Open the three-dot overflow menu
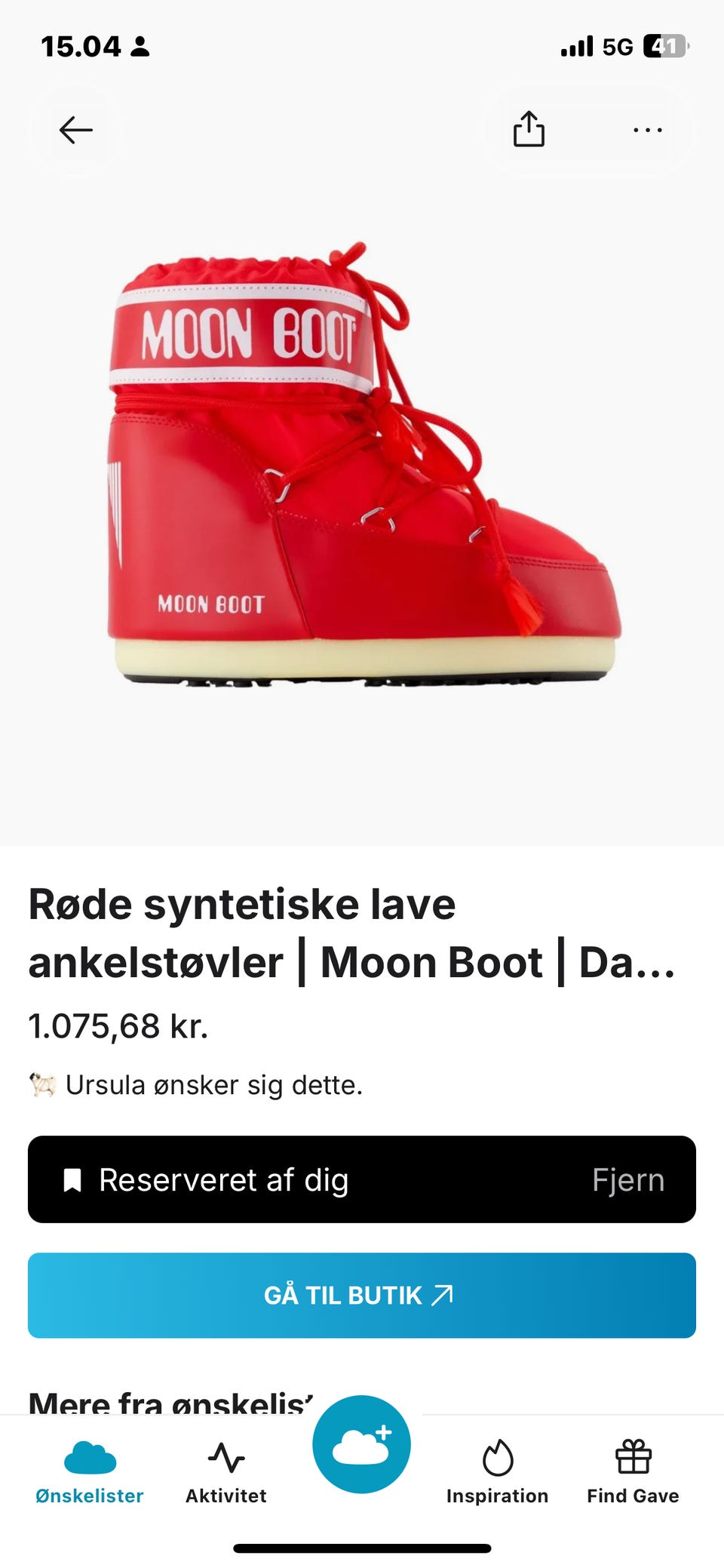The height and width of the screenshot is (1568, 724). tap(648, 130)
